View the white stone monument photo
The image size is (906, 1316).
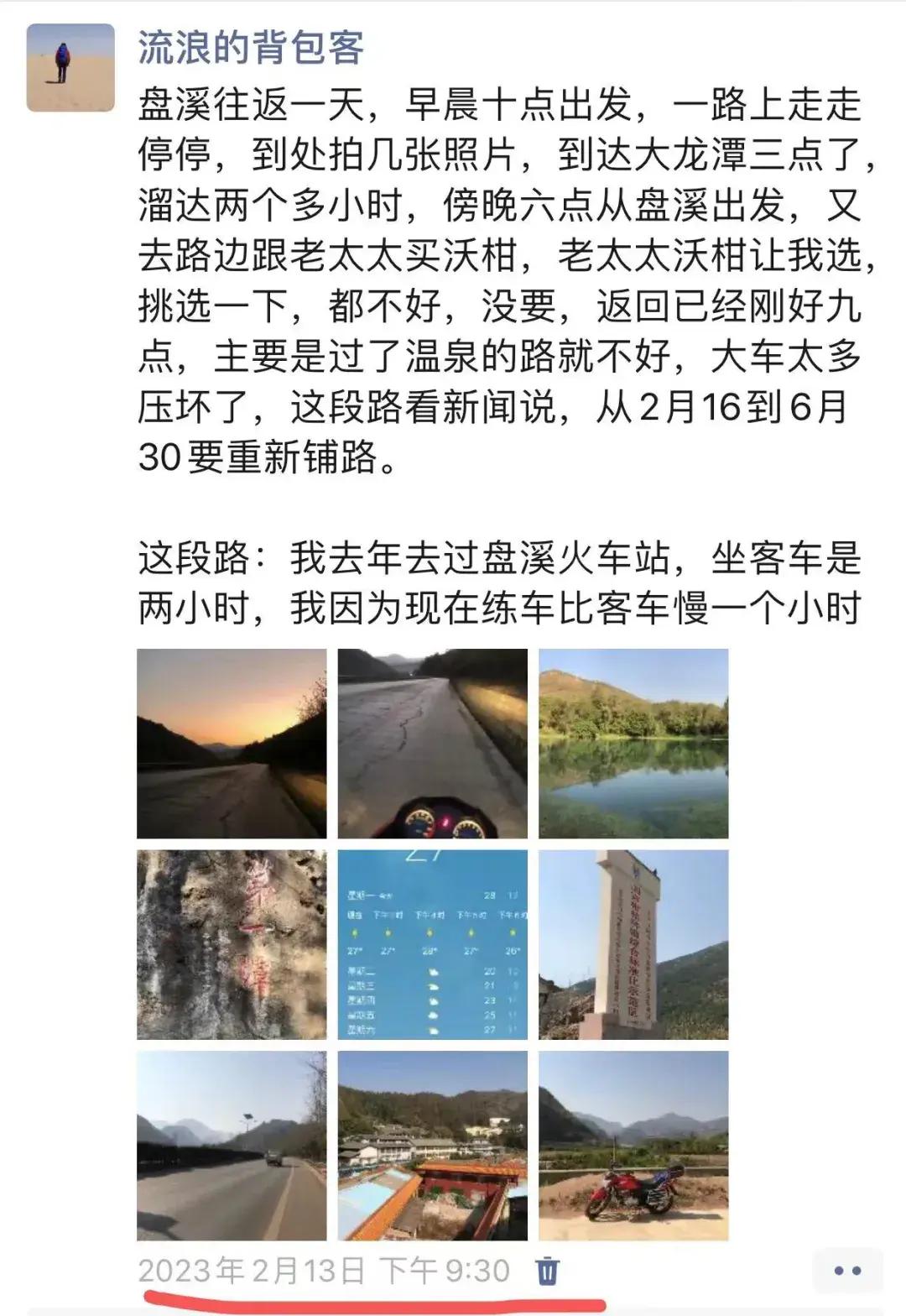pyautogui.click(x=633, y=945)
